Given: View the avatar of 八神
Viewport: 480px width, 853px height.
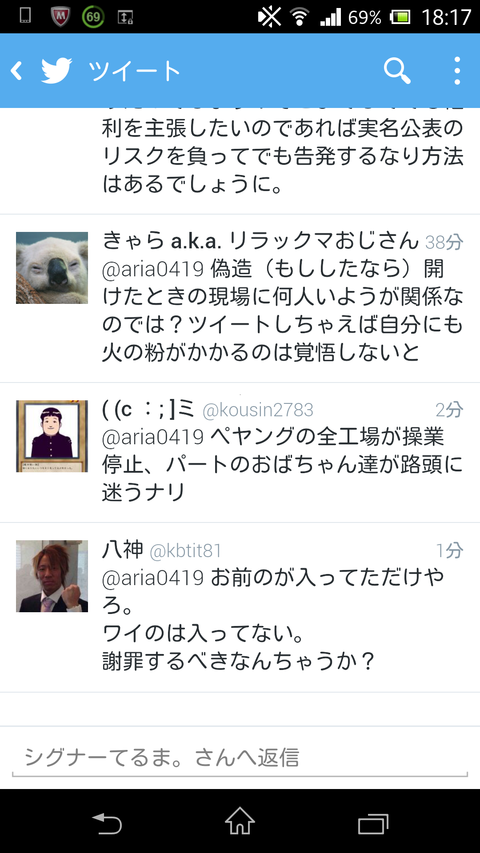Looking at the screenshot, I should point(52,576).
